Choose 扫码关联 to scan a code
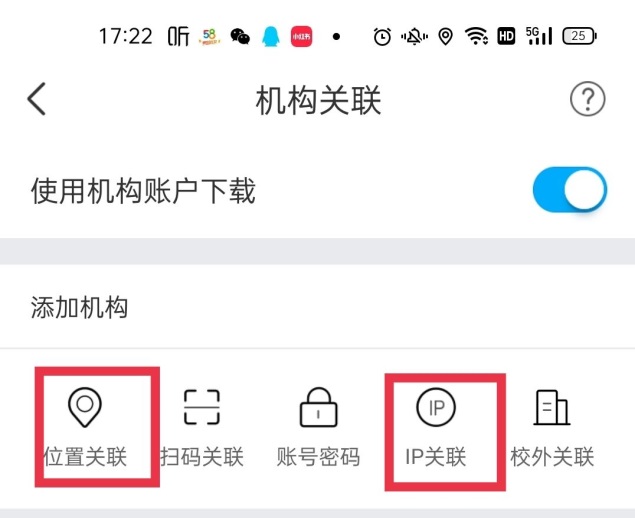The height and width of the screenshot is (518, 635). [x=202, y=426]
